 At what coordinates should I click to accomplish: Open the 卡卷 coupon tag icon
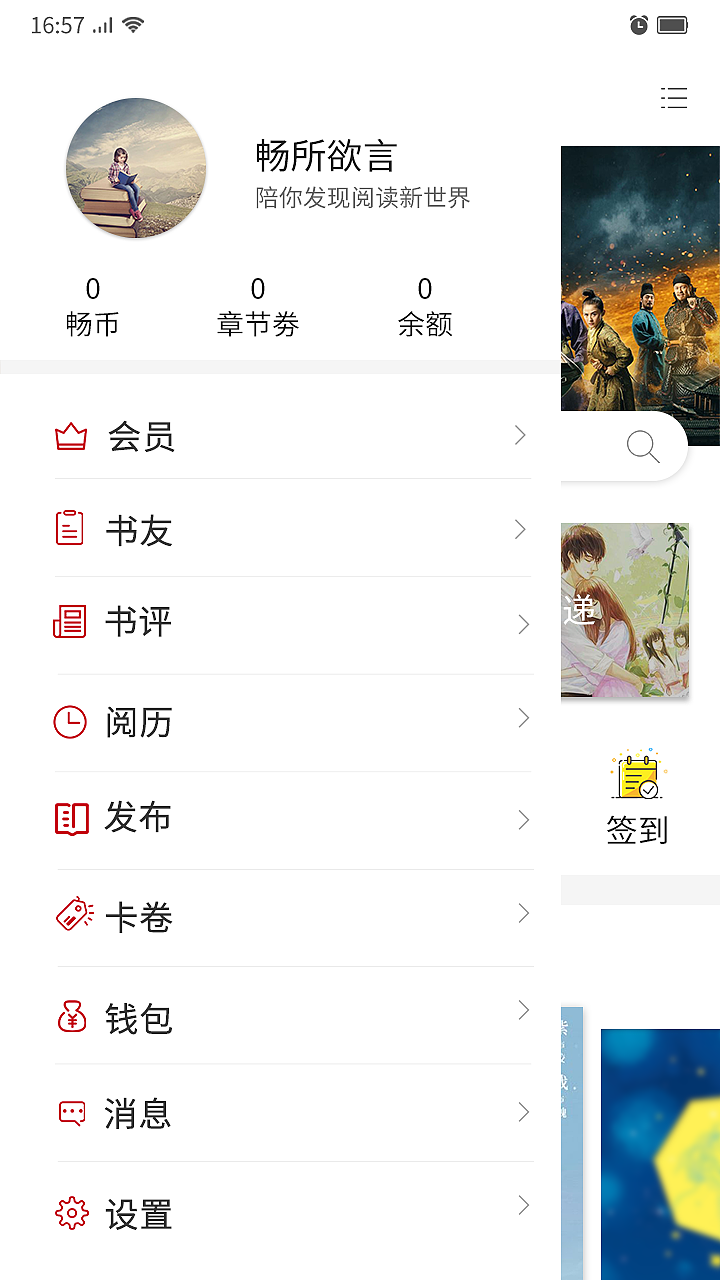[70, 913]
